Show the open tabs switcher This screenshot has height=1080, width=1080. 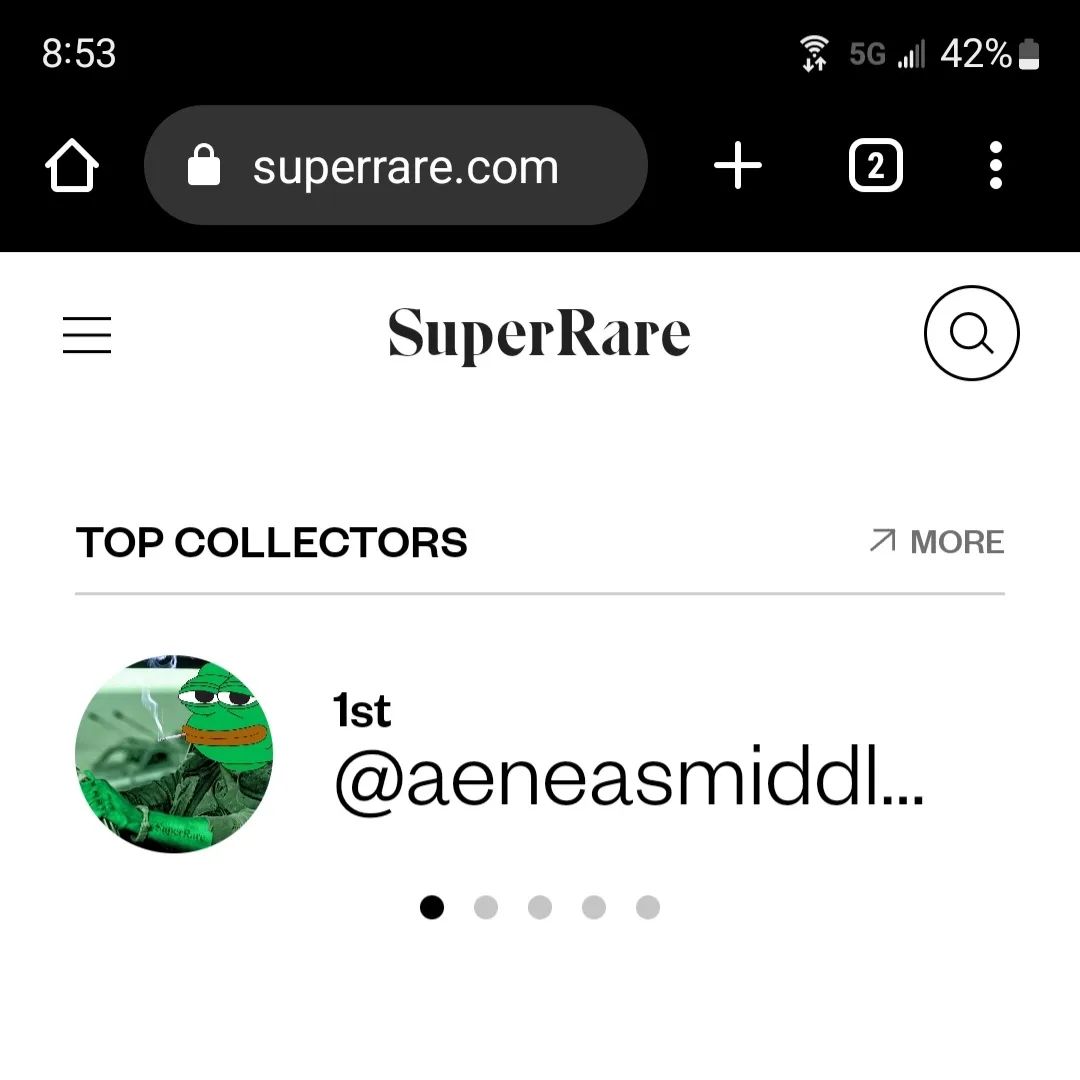(x=876, y=166)
